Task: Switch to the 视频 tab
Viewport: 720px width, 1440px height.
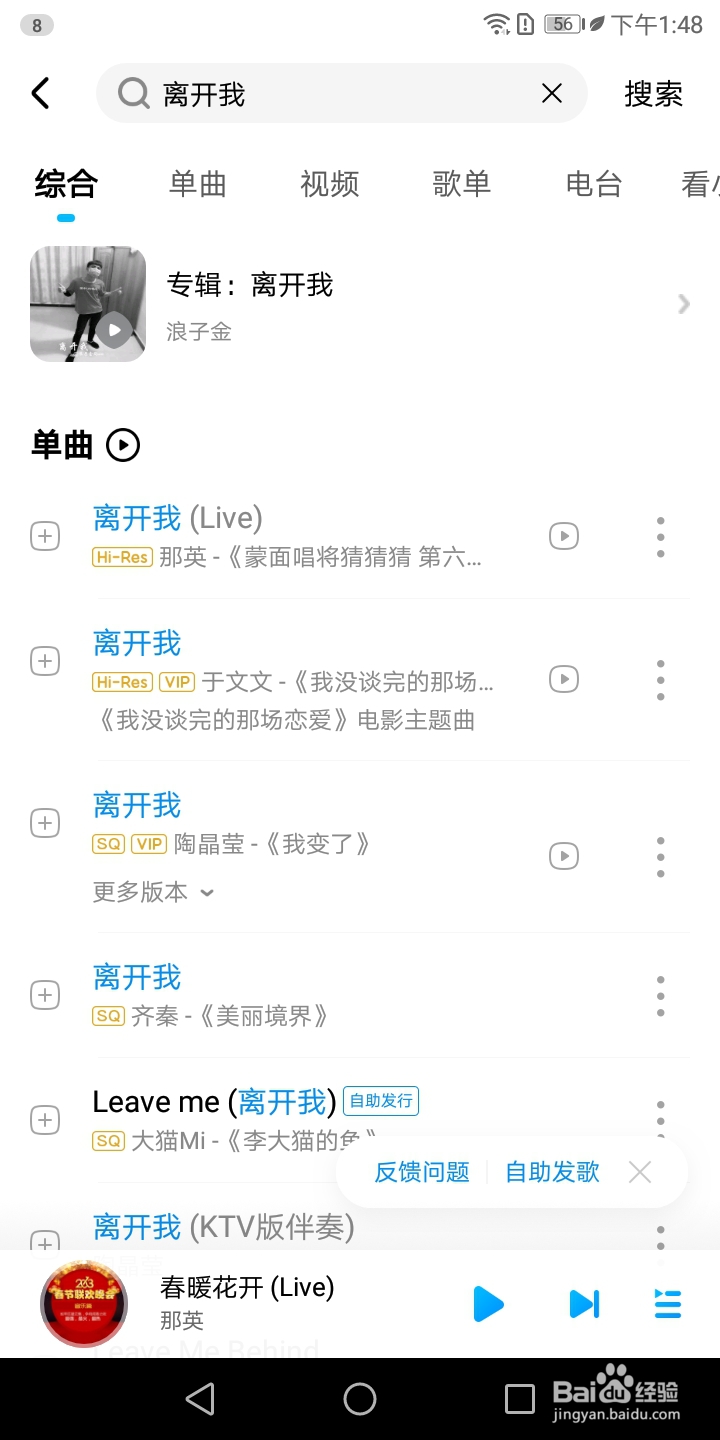Action: (329, 184)
